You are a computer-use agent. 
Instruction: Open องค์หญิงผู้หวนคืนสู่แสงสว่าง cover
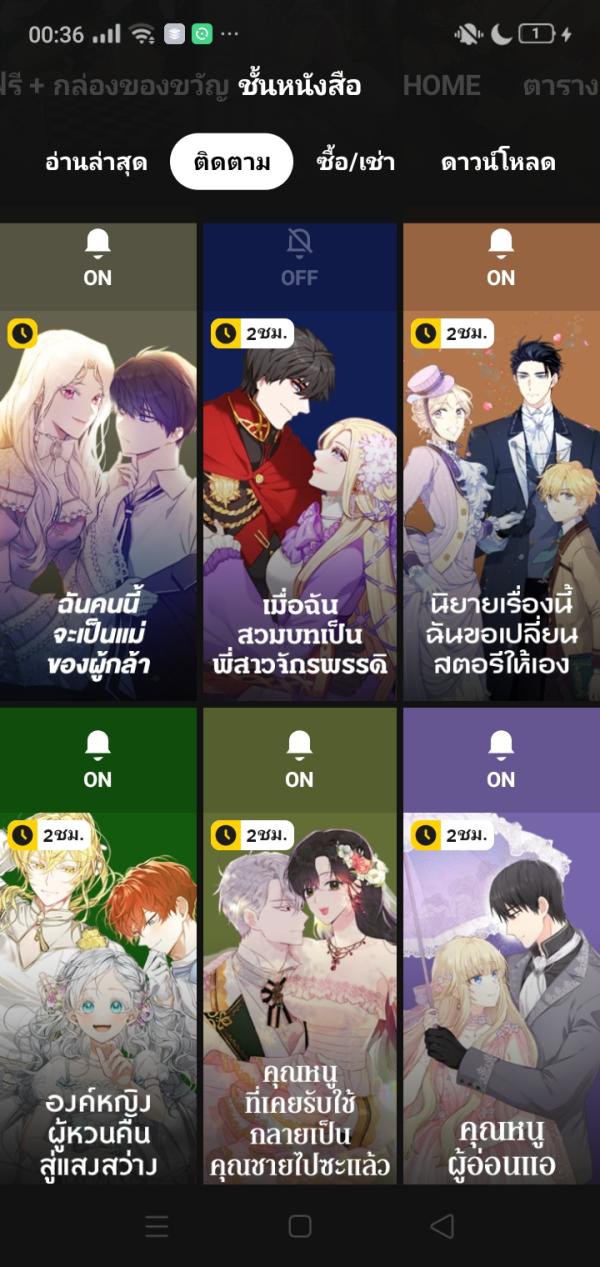pyautogui.click(x=98, y=1000)
